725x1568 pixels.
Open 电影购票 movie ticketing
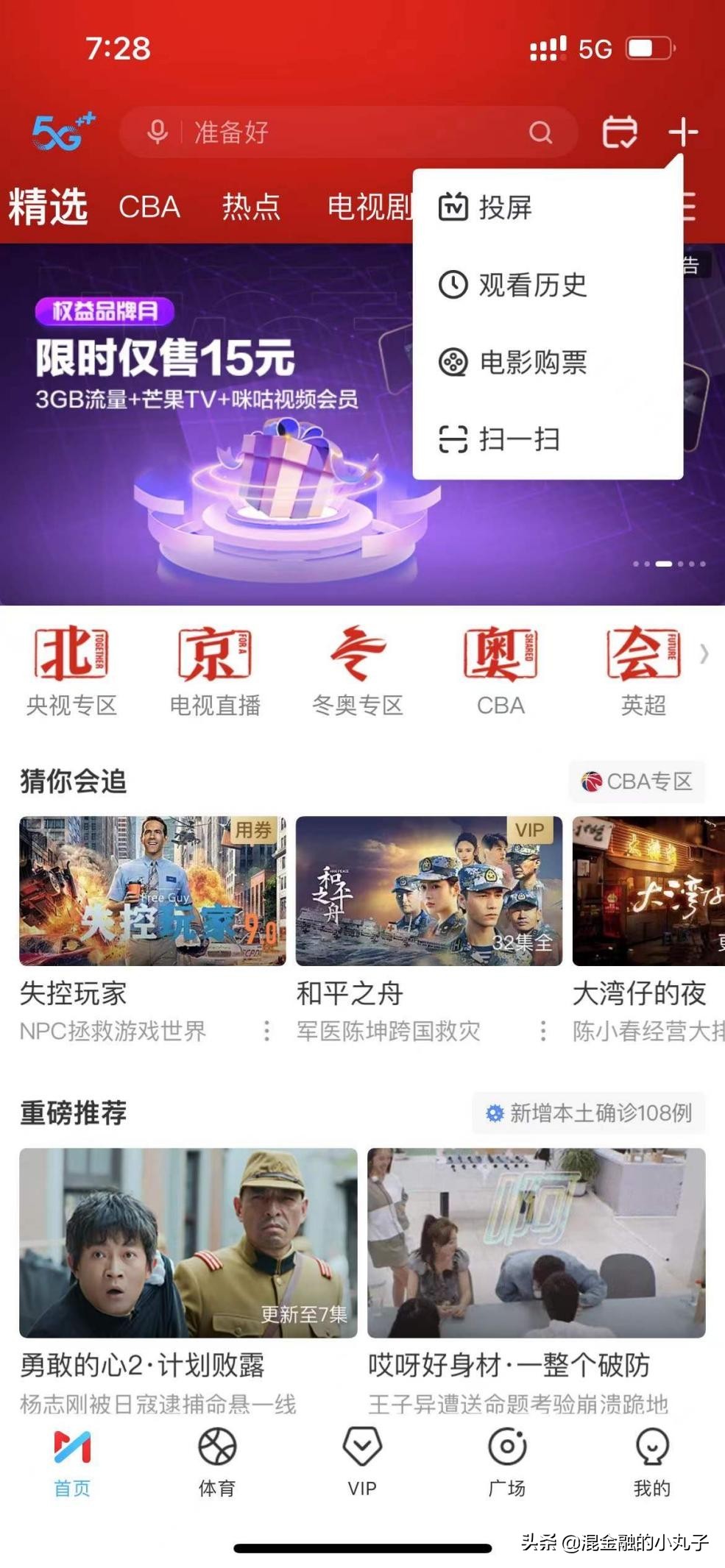point(515,363)
